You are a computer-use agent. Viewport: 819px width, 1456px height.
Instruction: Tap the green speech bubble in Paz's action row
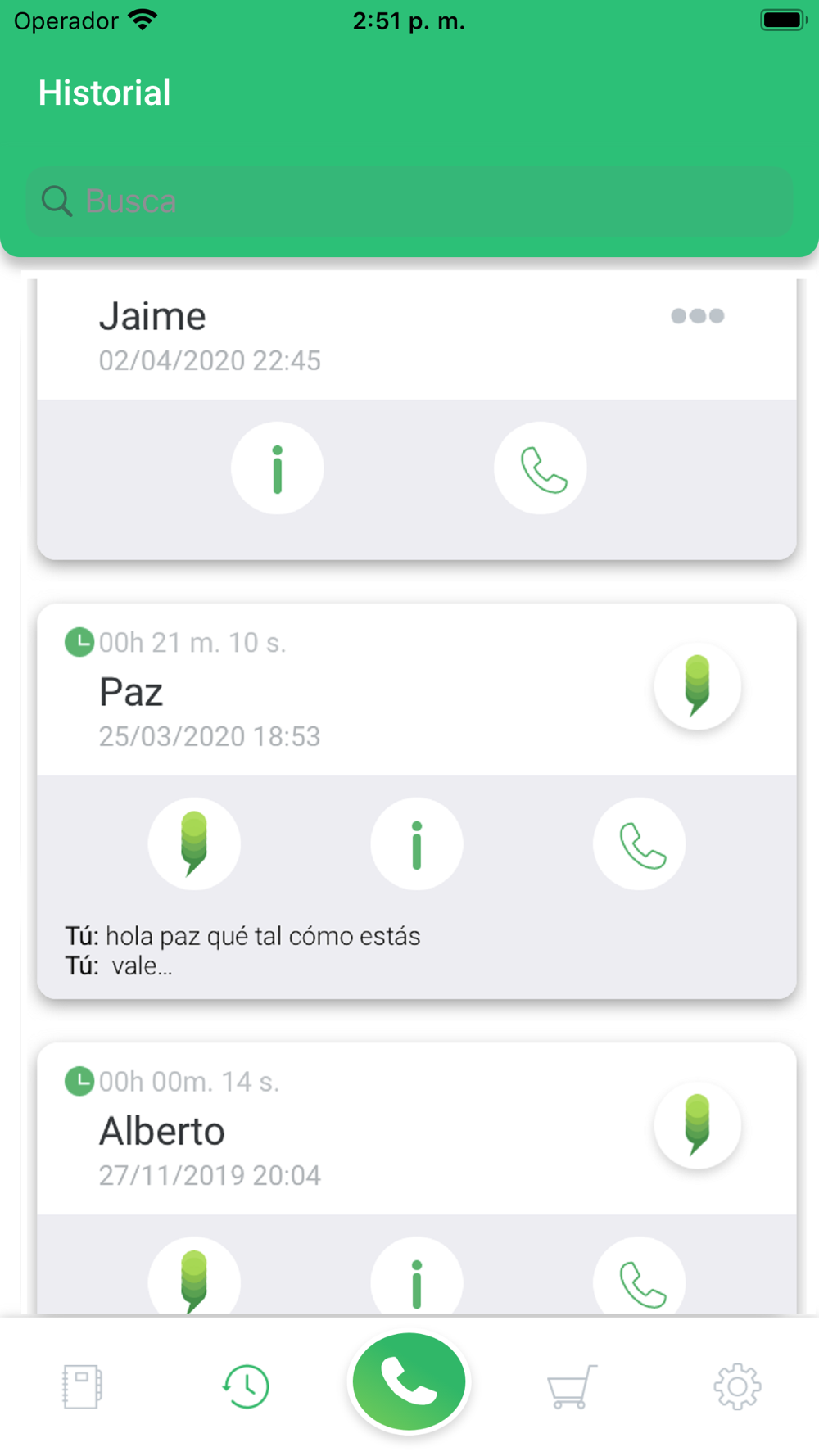click(194, 843)
